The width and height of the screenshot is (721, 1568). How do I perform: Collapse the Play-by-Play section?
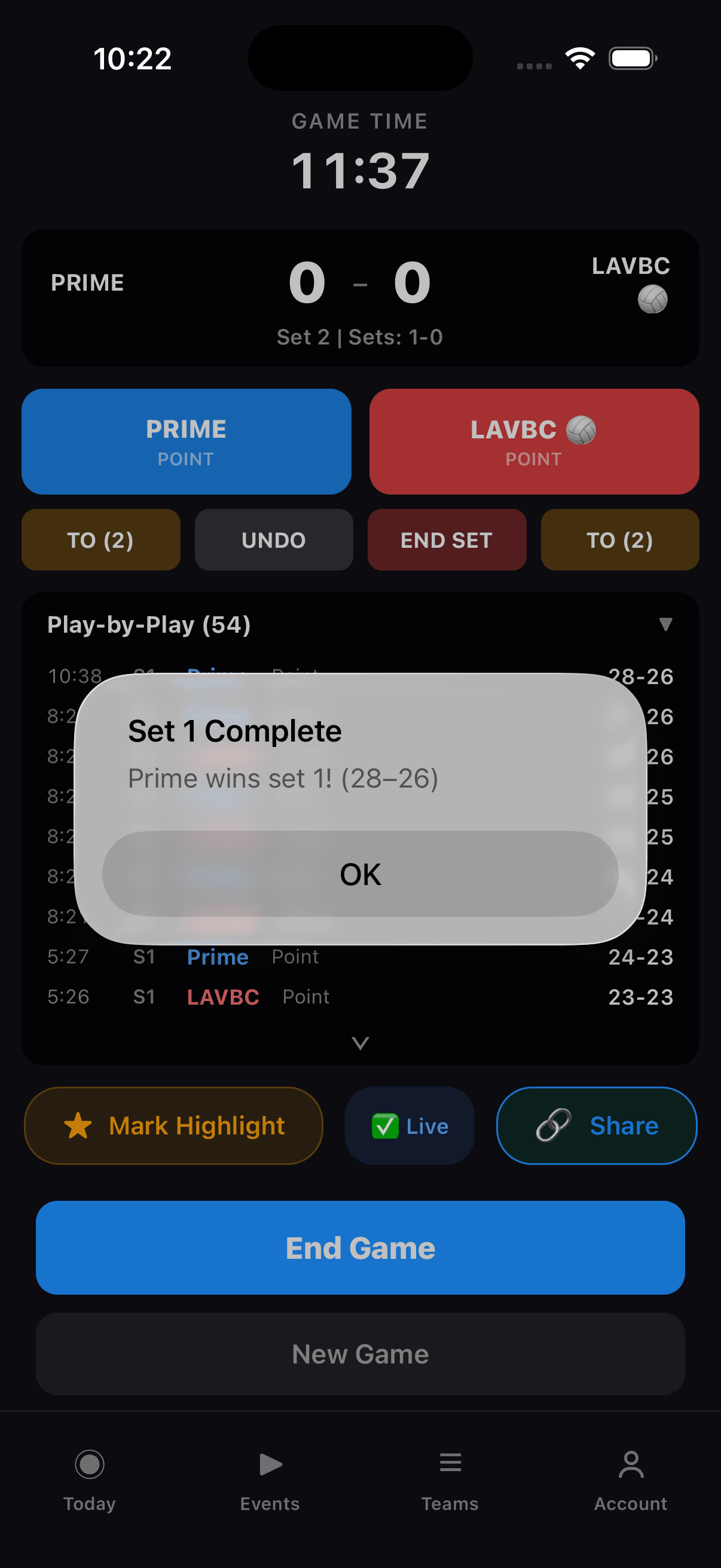coord(665,624)
